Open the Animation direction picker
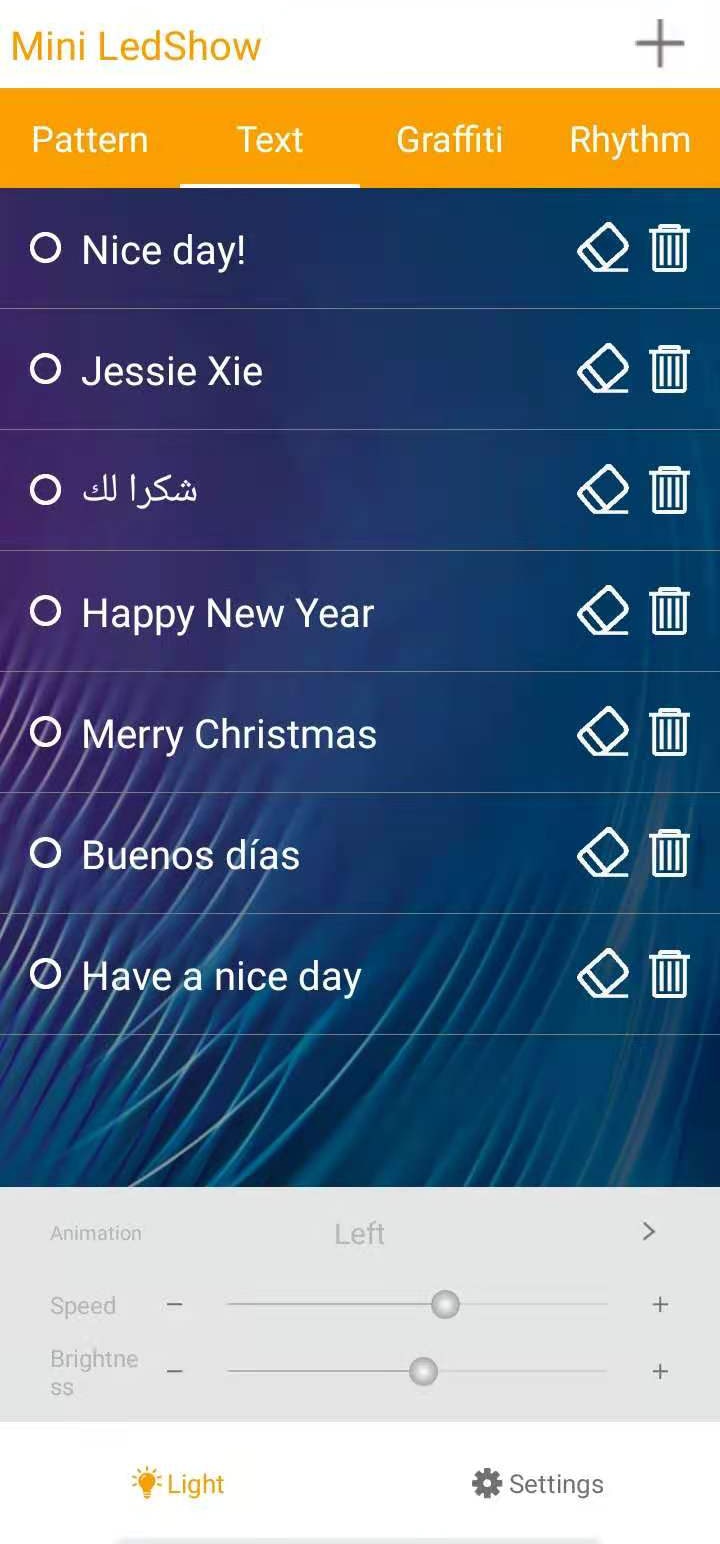The image size is (720, 1544). point(648,1232)
